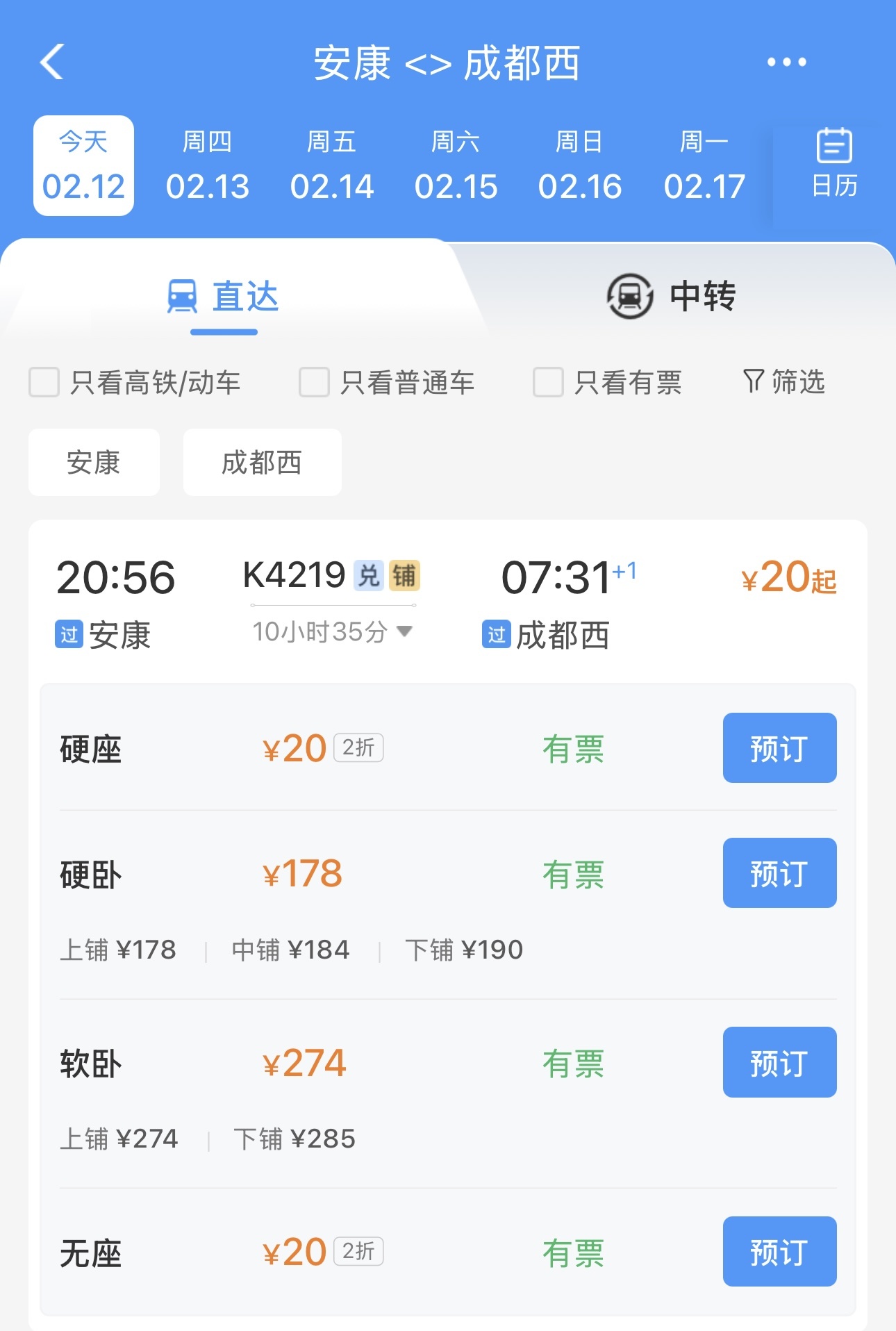The image size is (896, 1331).
Task: Reserve the 软卧 sleeper at ¥274
Action: tap(779, 1062)
